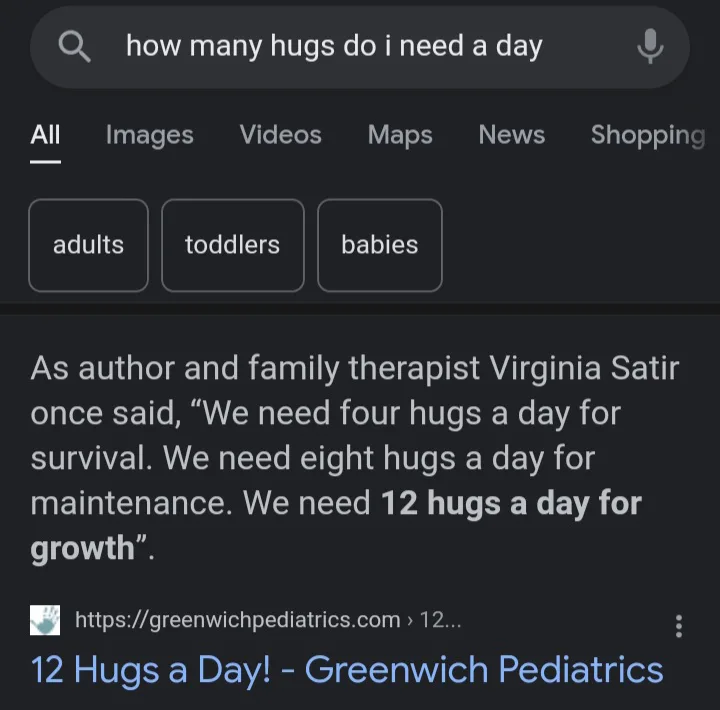Switch to the News tab
This screenshot has width=720, height=710.
click(512, 135)
